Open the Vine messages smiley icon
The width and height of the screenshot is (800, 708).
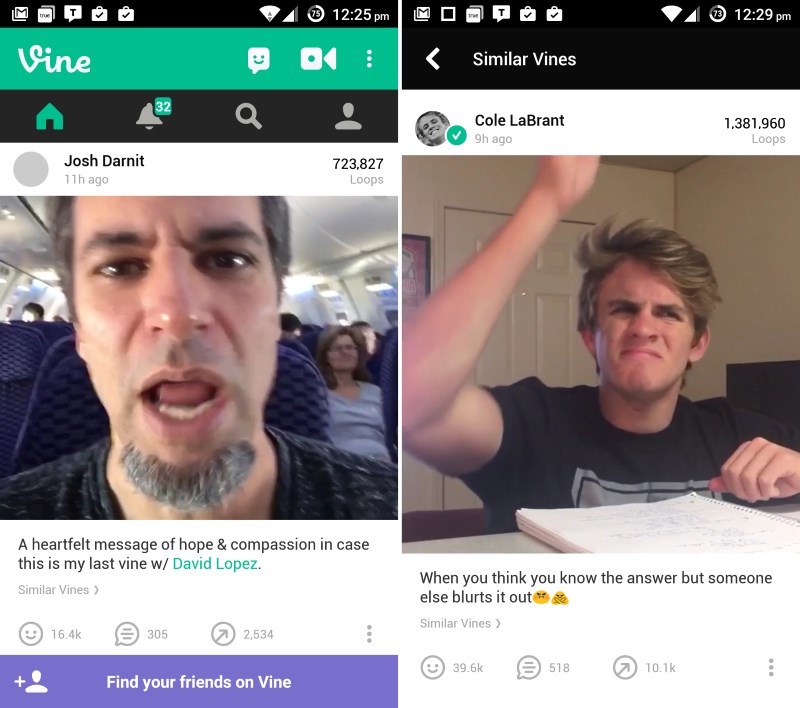click(x=259, y=60)
